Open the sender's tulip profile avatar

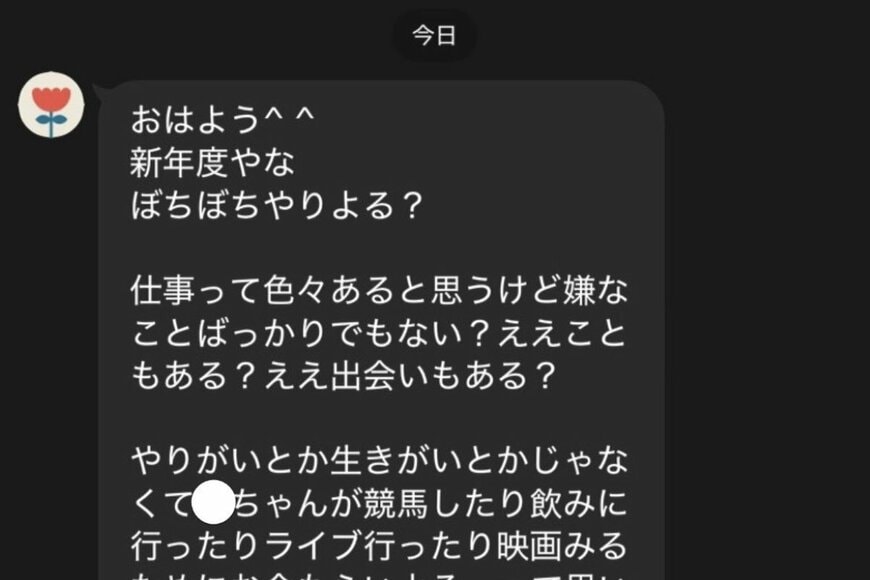point(50,105)
